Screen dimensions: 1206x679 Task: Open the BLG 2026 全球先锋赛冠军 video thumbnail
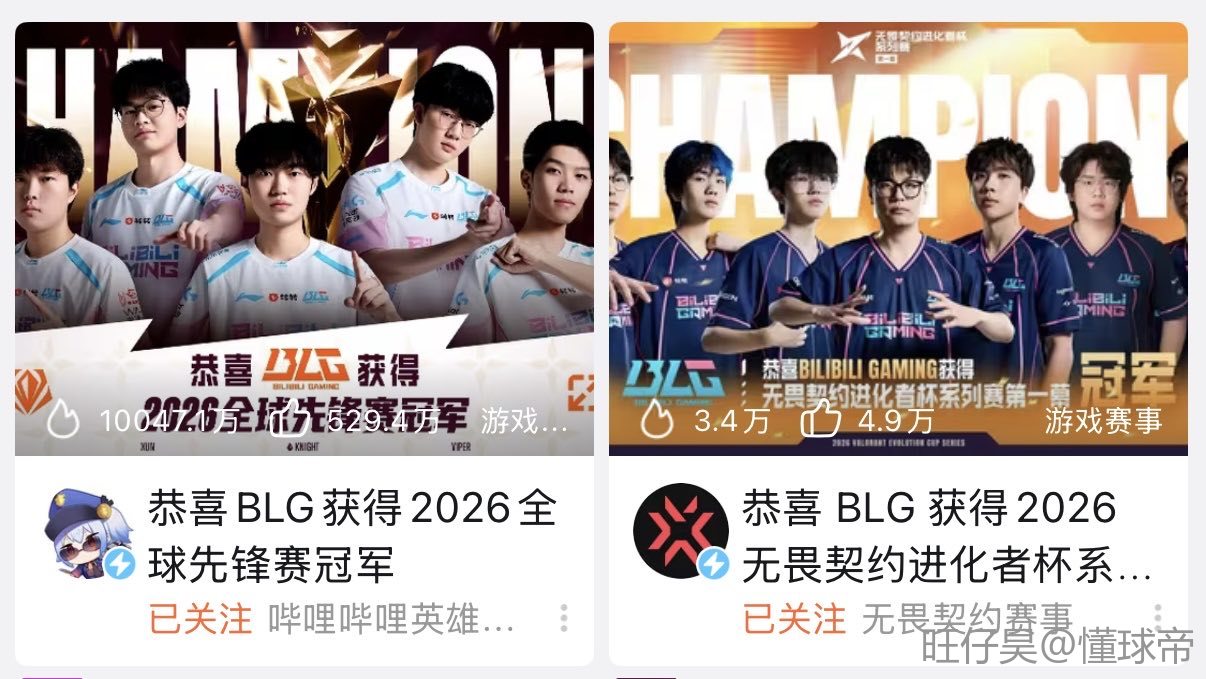tap(304, 240)
